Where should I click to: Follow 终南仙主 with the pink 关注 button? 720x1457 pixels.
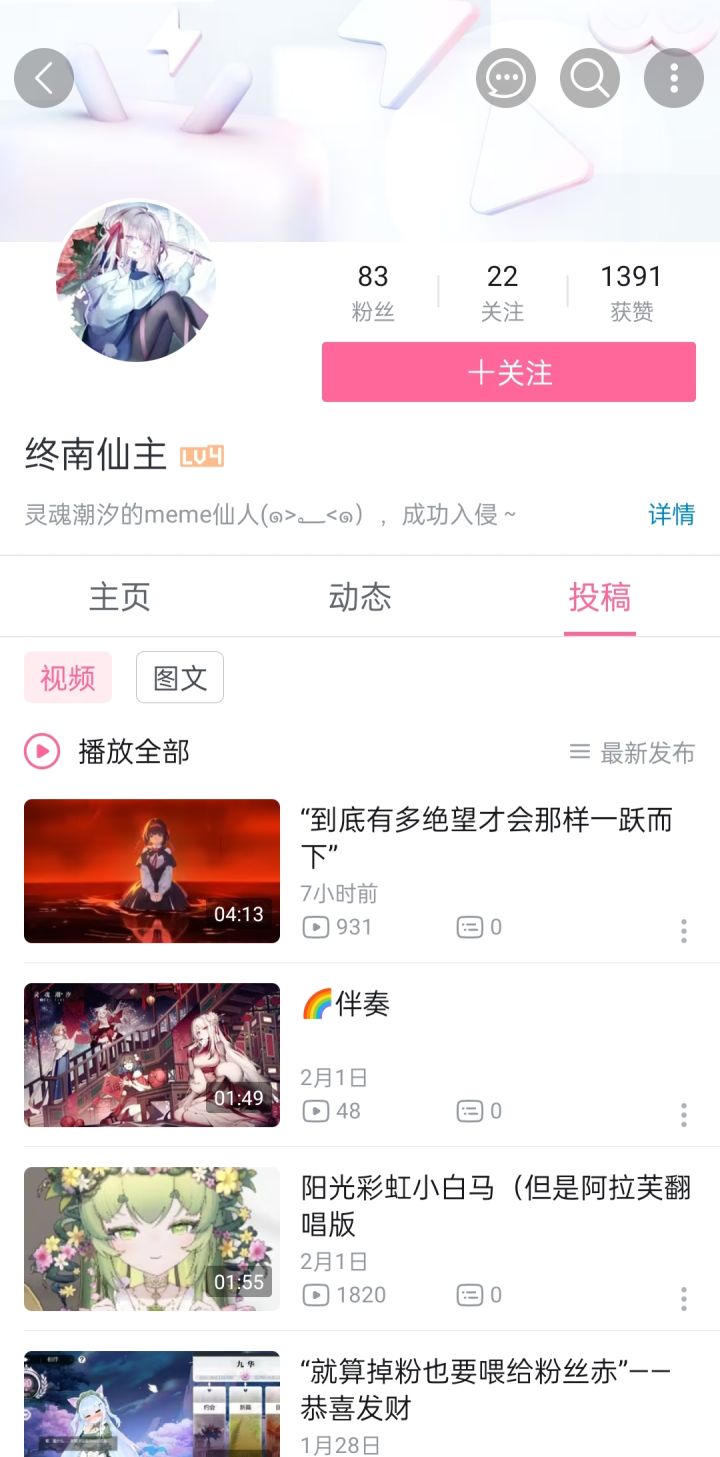point(508,372)
